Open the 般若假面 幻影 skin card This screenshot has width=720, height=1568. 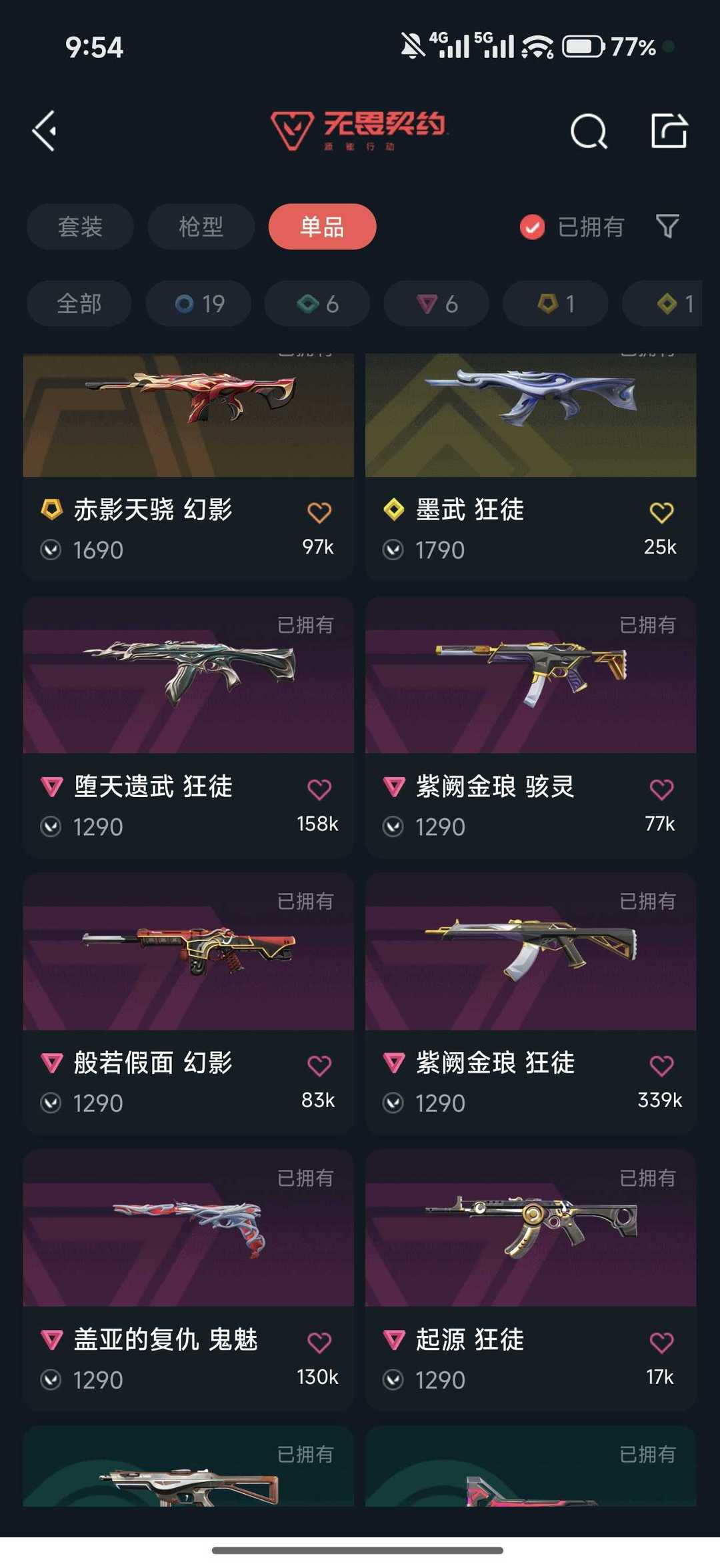[x=188, y=1004]
